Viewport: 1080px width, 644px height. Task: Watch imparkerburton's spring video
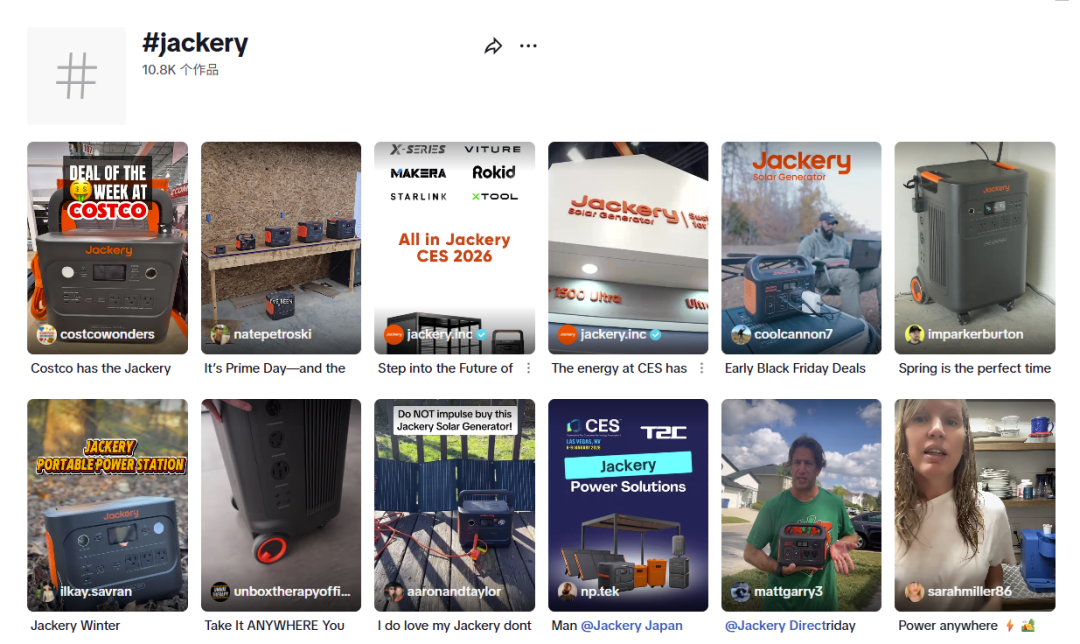tap(974, 247)
